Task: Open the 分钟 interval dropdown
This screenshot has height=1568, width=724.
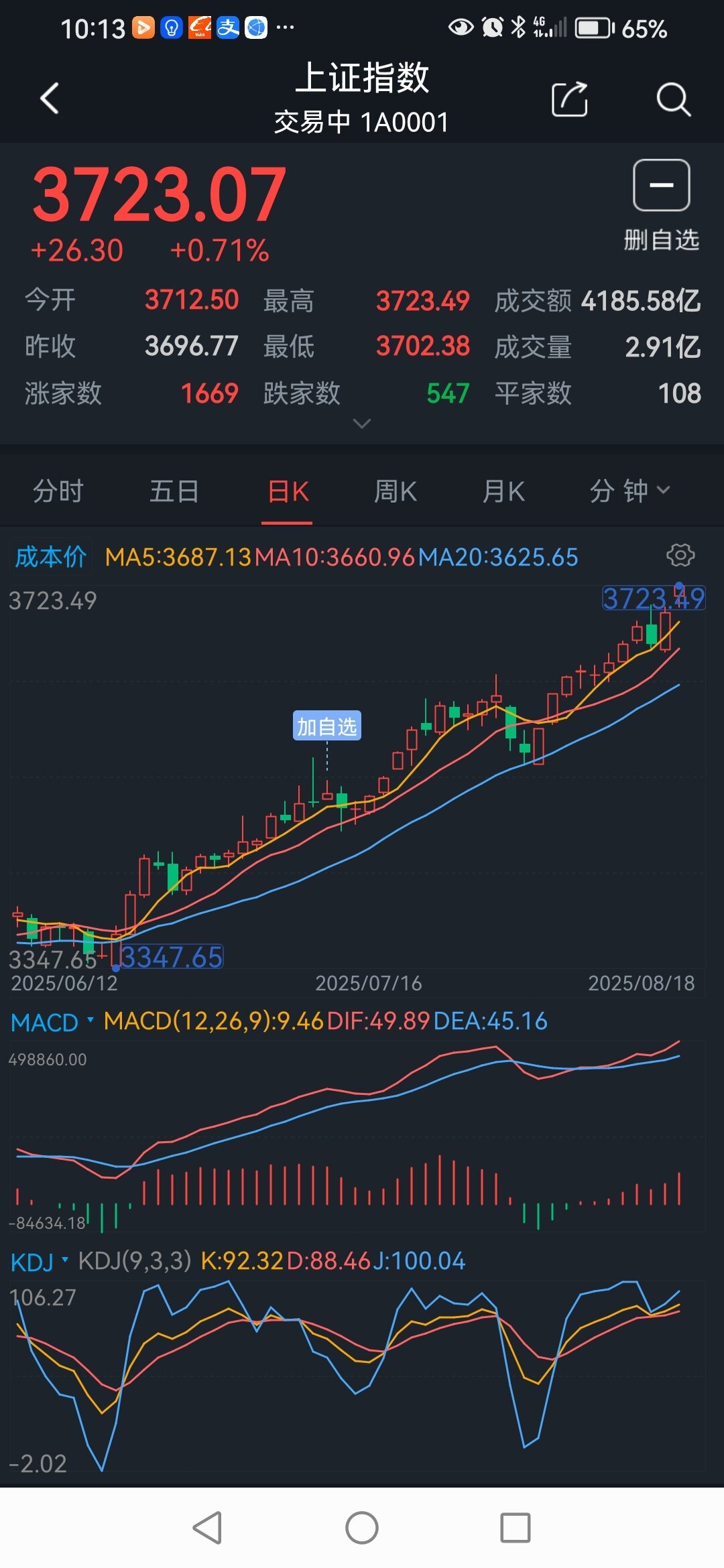Action: click(629, 491)
